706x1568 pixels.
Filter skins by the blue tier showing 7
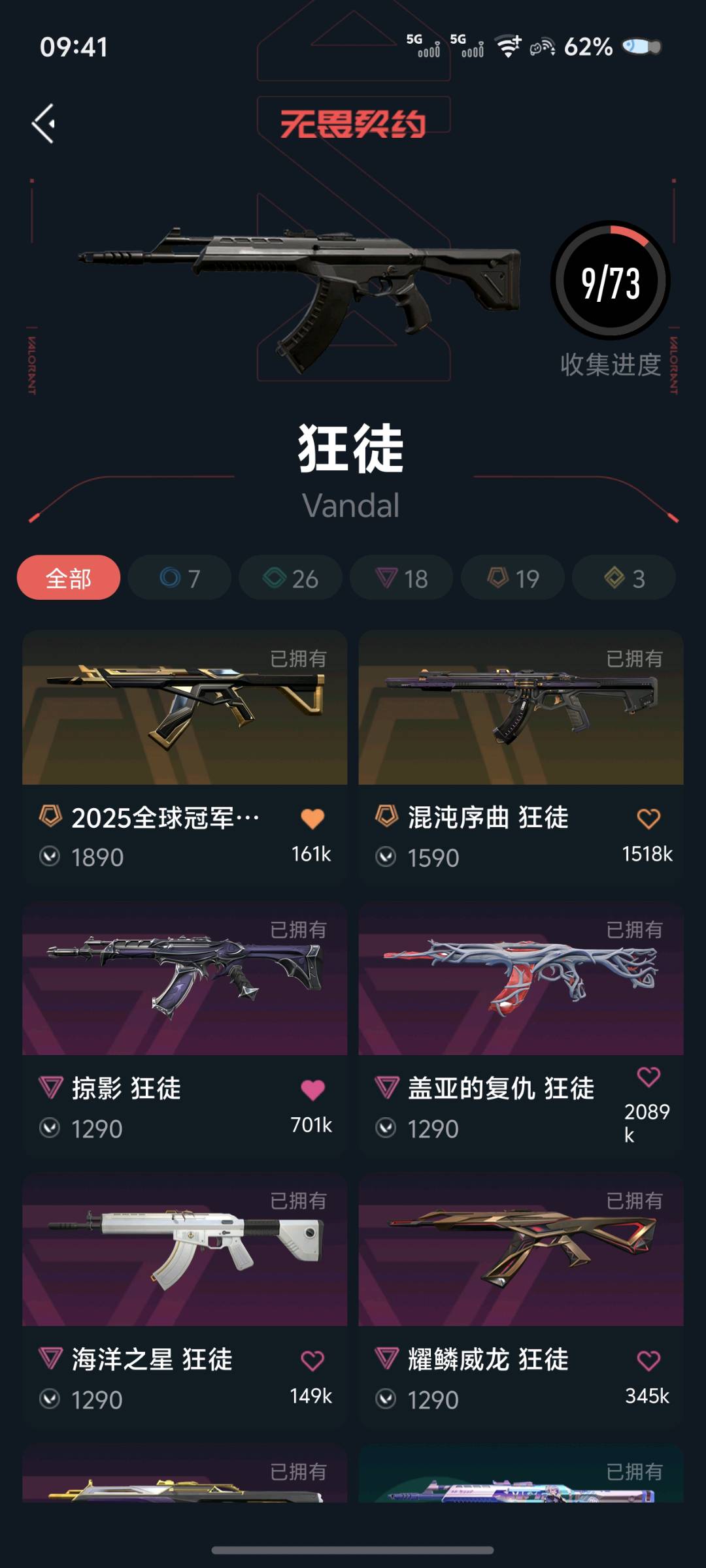[x=180, y=578]
